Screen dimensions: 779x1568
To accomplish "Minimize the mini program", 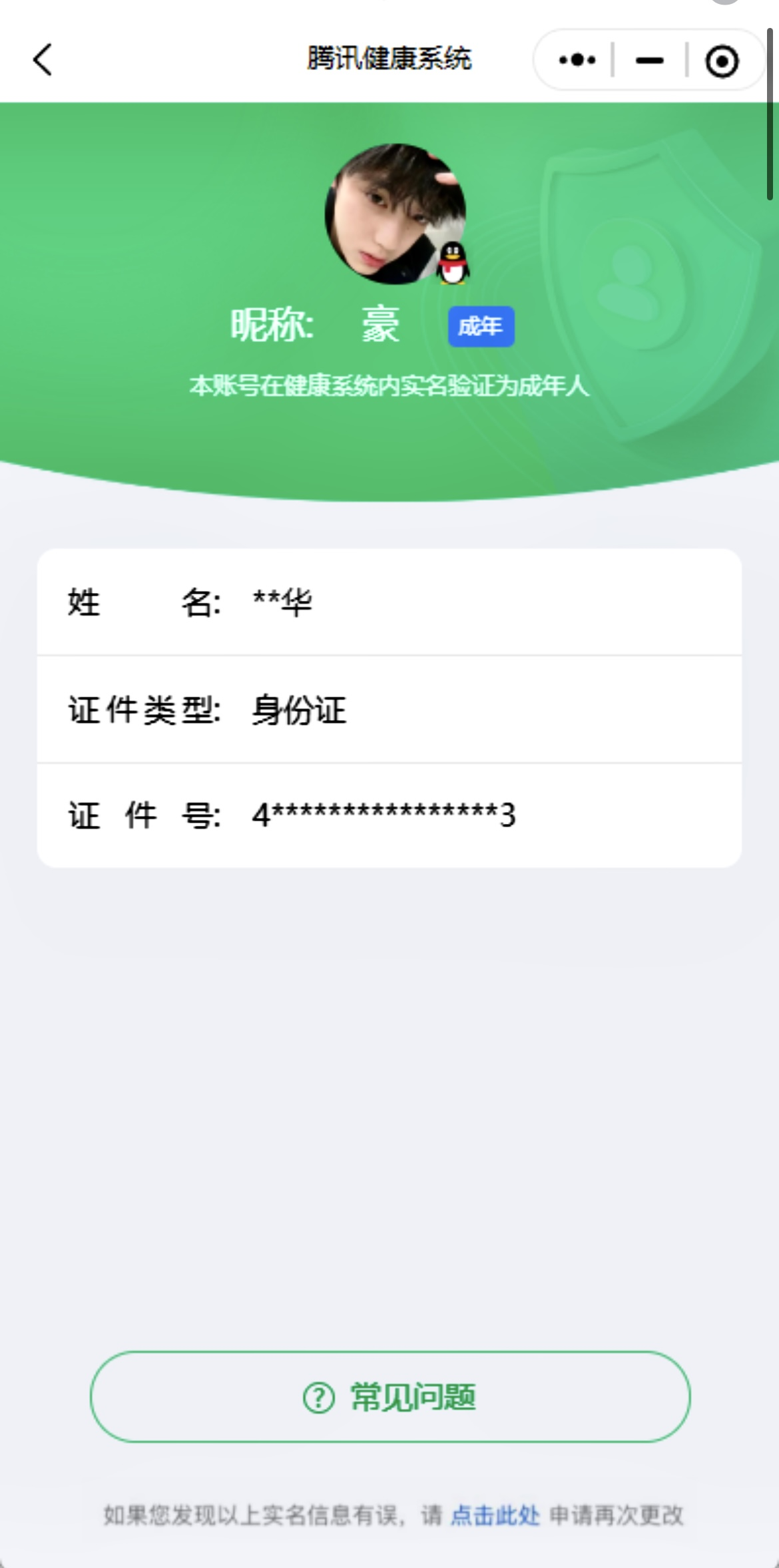I will click(649, 61).
